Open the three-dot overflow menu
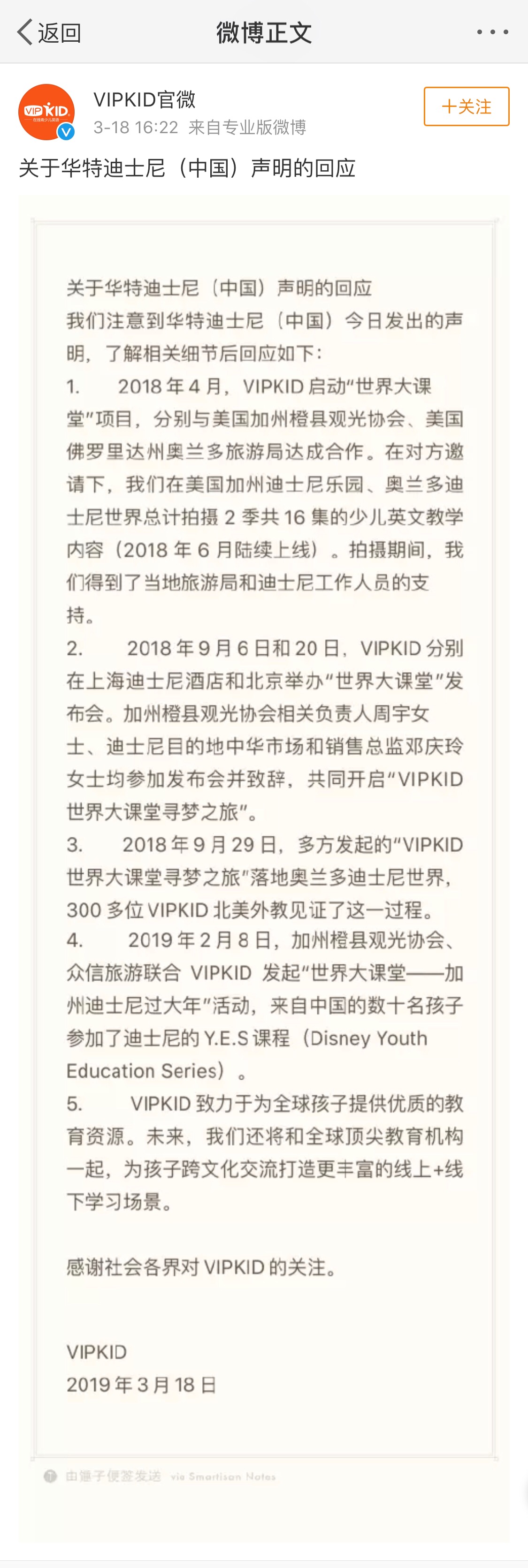The width and height of the screenshot is (528, 1568). pos(492,32)
